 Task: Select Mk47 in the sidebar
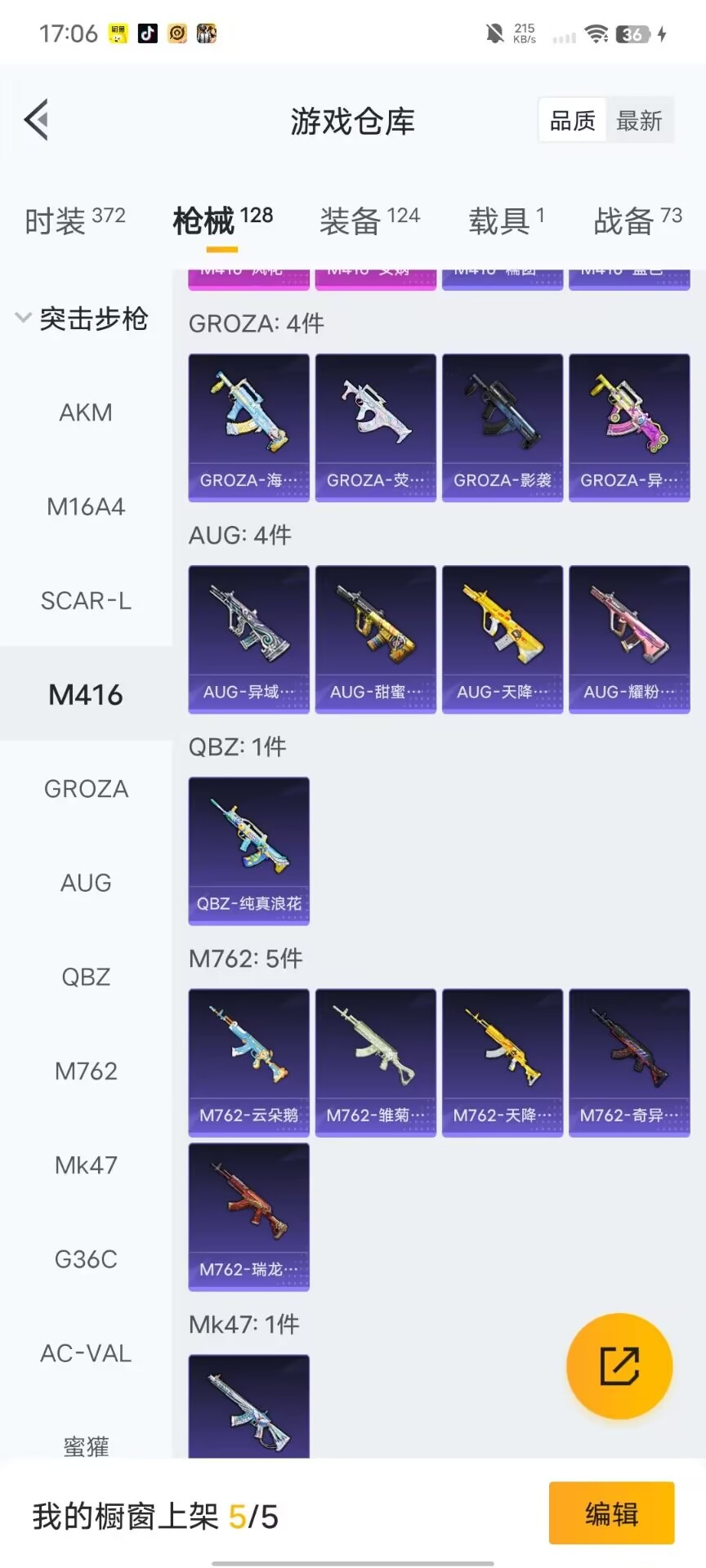click(x=86, y=1165)
